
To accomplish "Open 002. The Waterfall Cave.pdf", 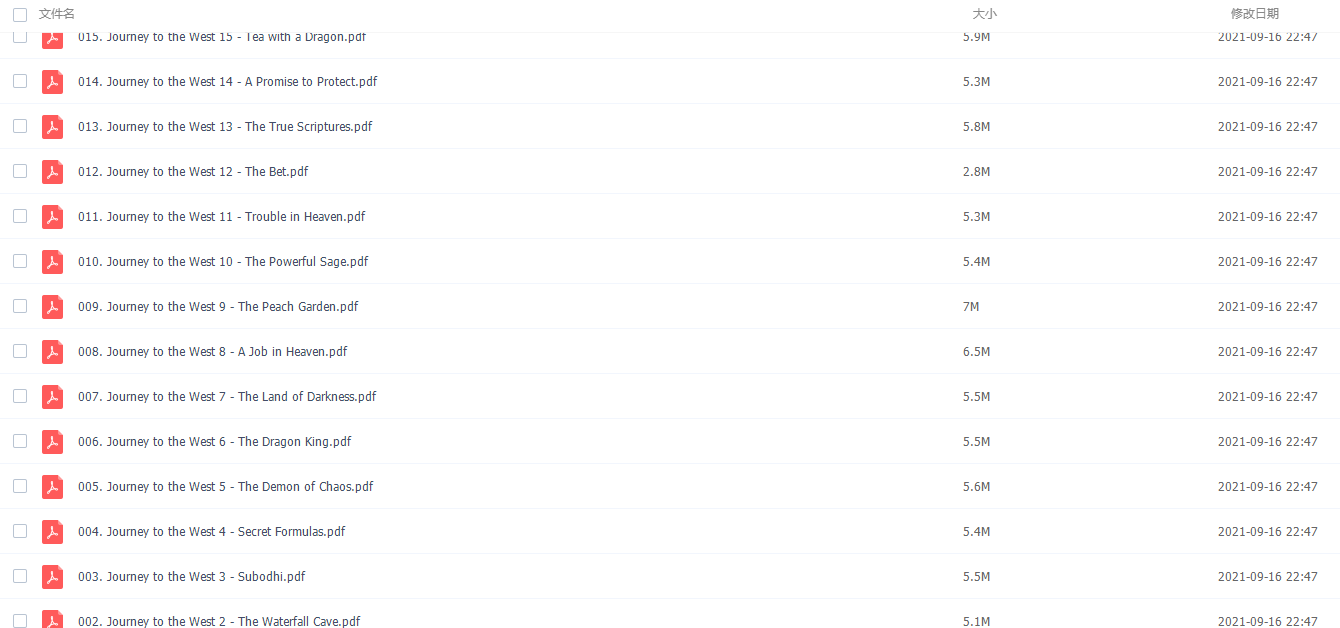I will coord(219,621).
